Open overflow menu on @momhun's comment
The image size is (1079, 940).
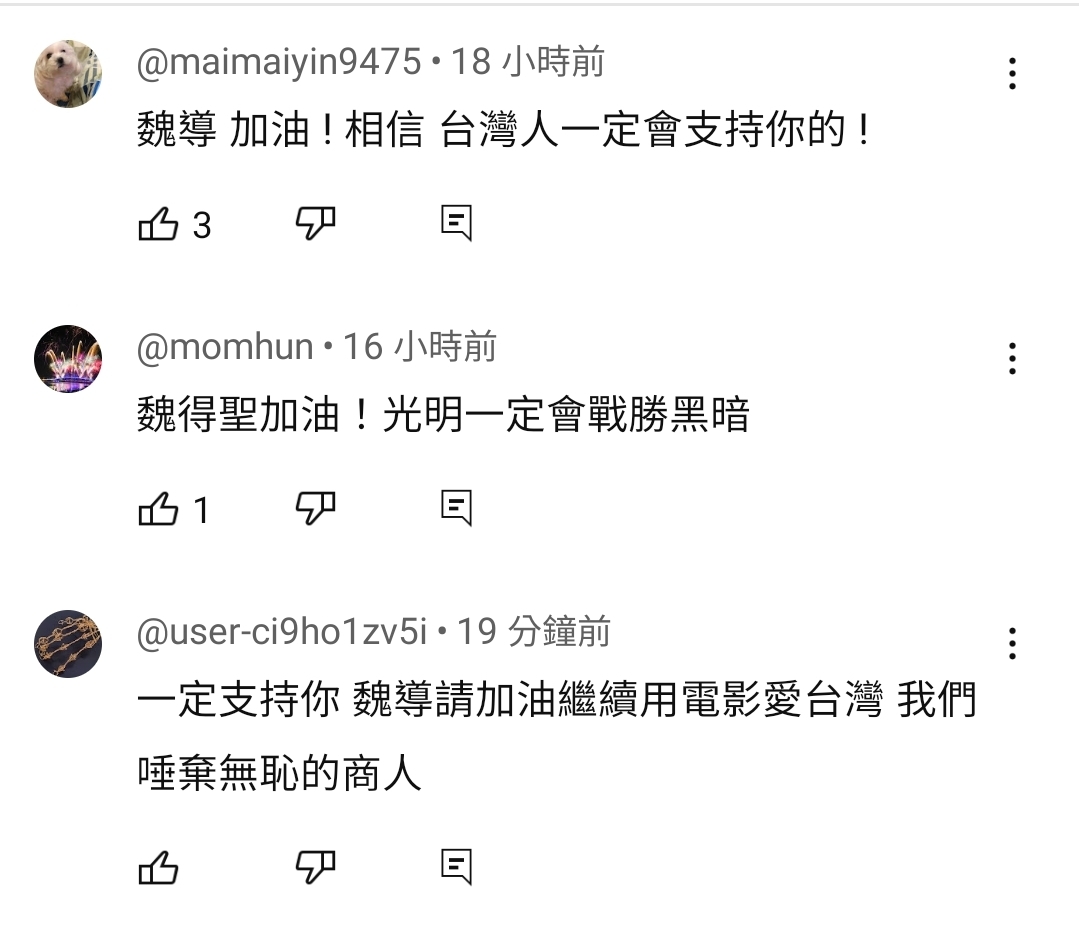[1012, 358]
